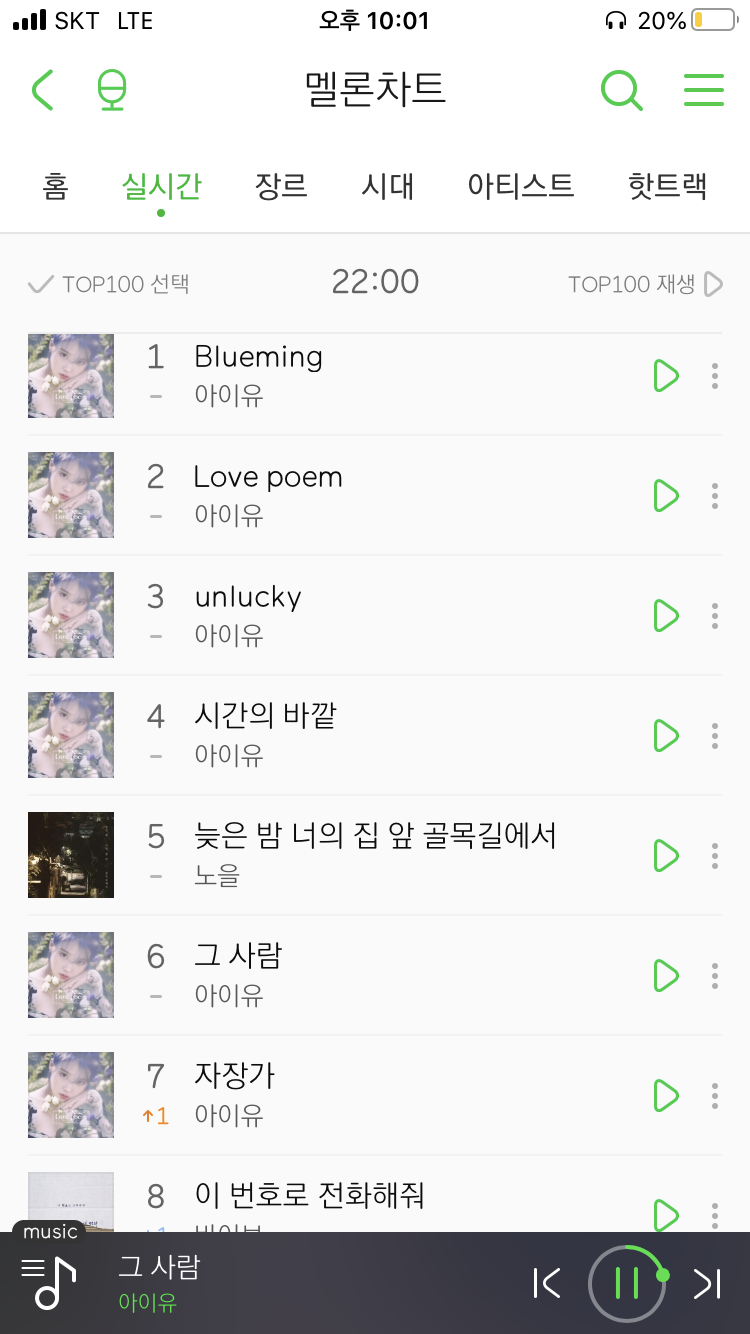Open the search with the magnifier icon
Screen dimensions: 750x1334
tap(621, 90)
